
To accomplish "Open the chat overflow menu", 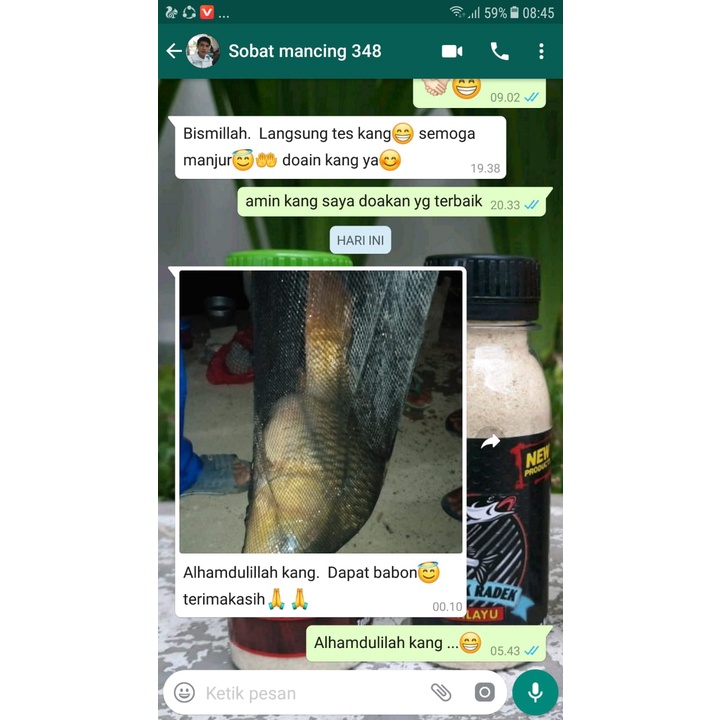I will click(541, 51).
